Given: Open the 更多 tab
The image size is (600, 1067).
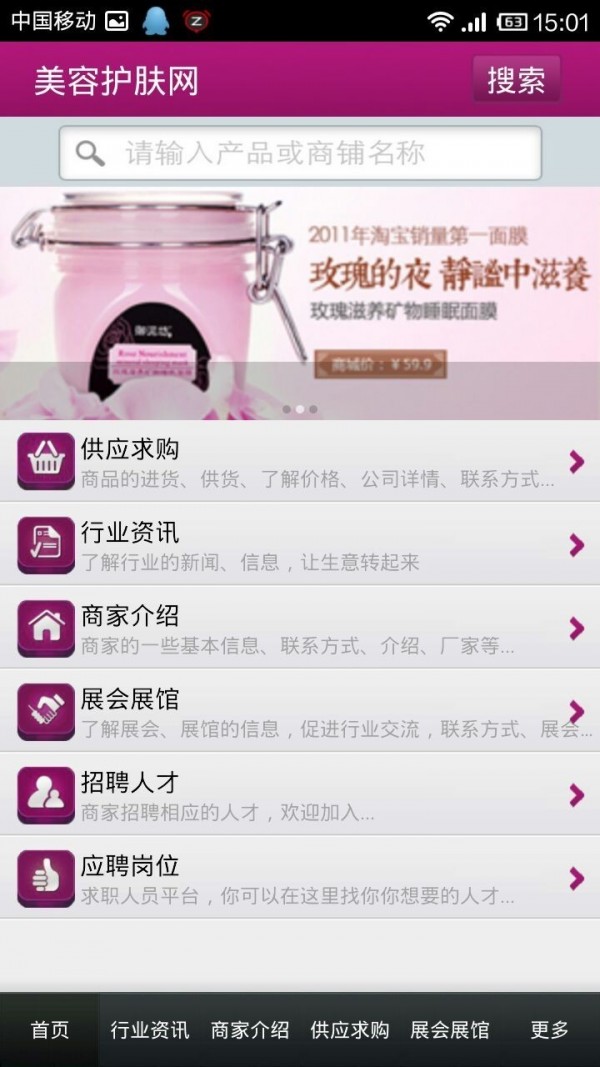Looking at the screenshot, I should (549, 1030).
